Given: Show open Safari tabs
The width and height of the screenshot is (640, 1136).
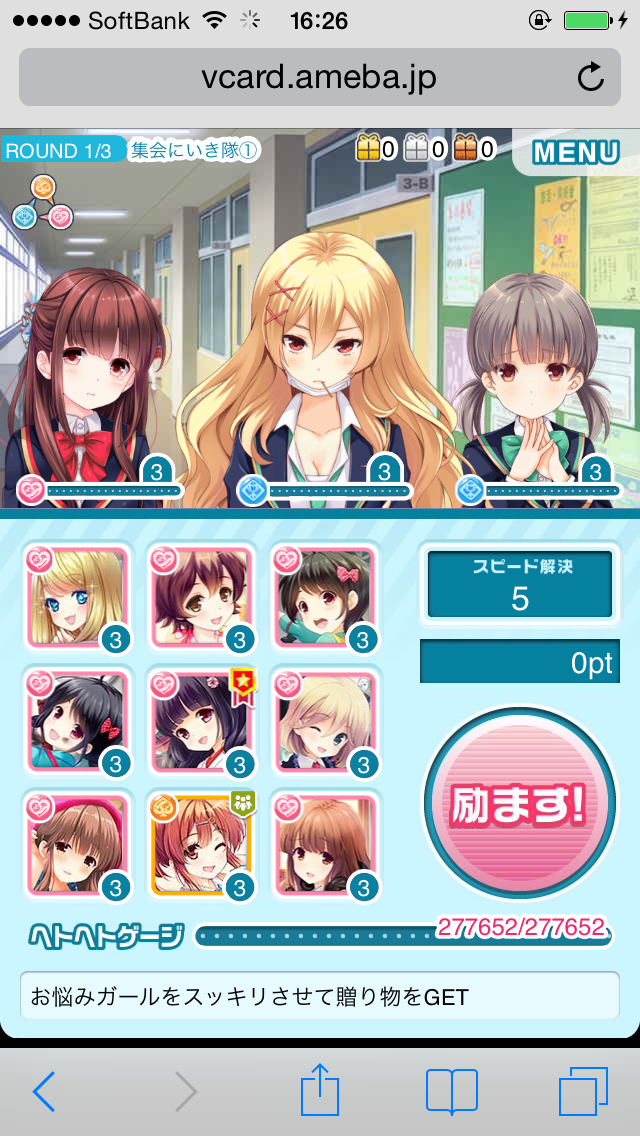Looking at the screenshot, I should pos(583,1090).
